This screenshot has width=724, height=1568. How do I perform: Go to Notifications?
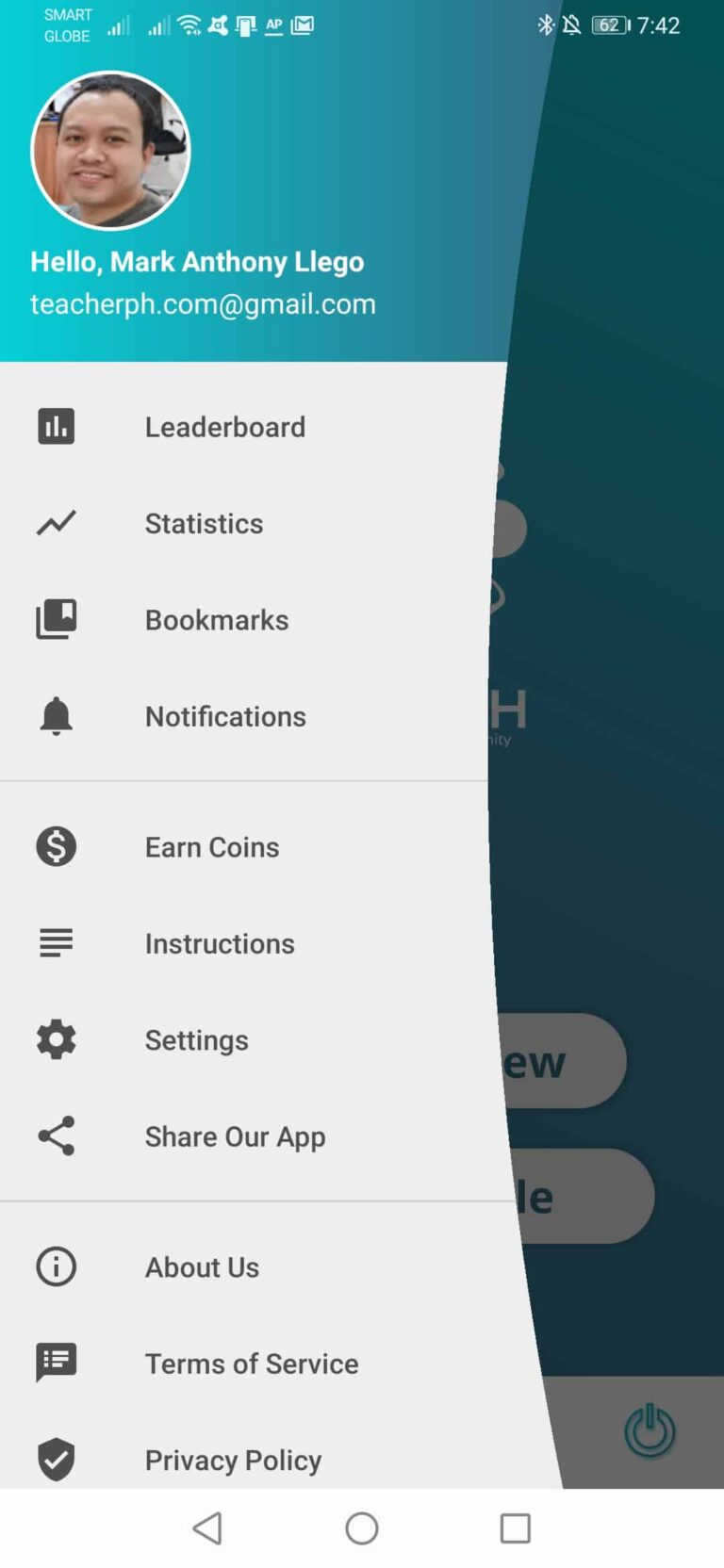pos(224,716)
